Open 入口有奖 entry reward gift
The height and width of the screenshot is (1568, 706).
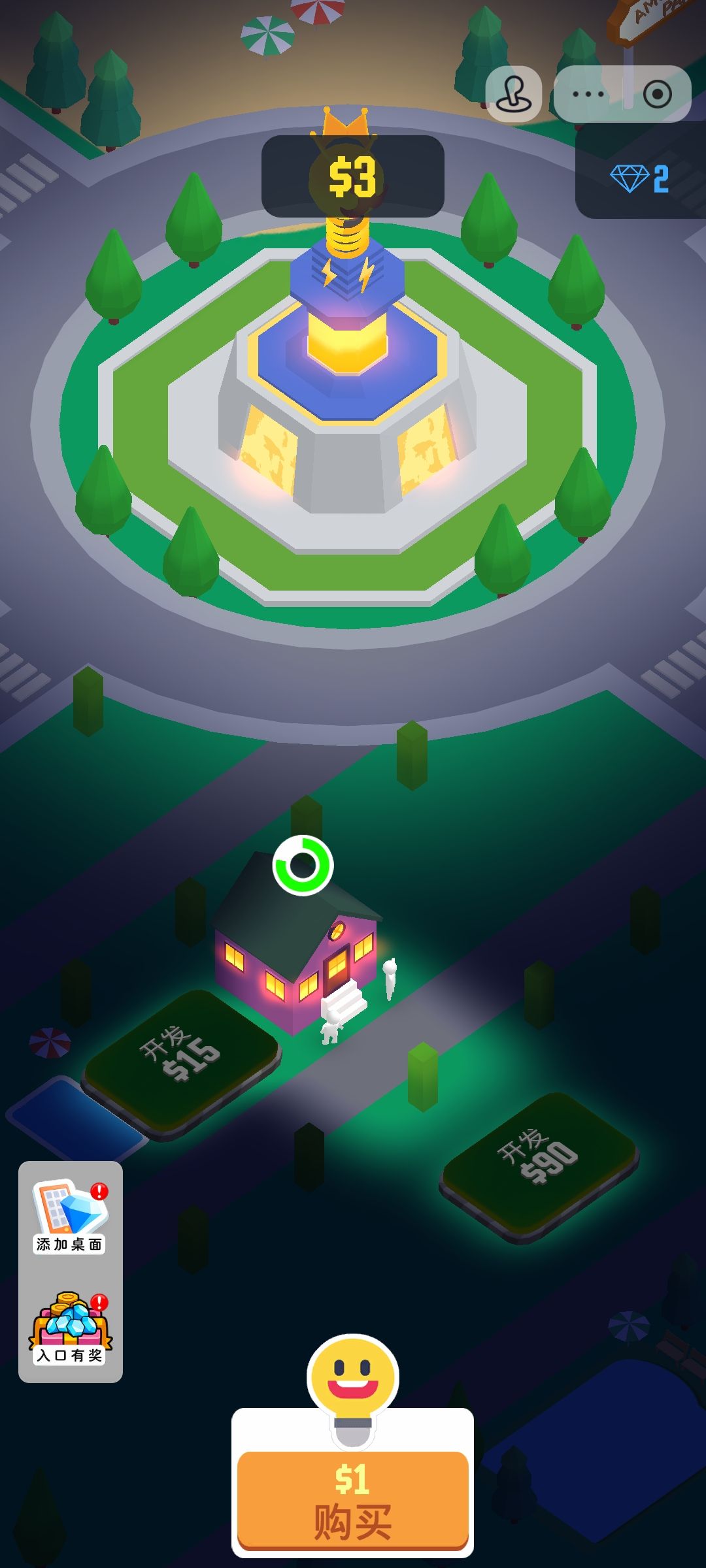click(70, 1328)
